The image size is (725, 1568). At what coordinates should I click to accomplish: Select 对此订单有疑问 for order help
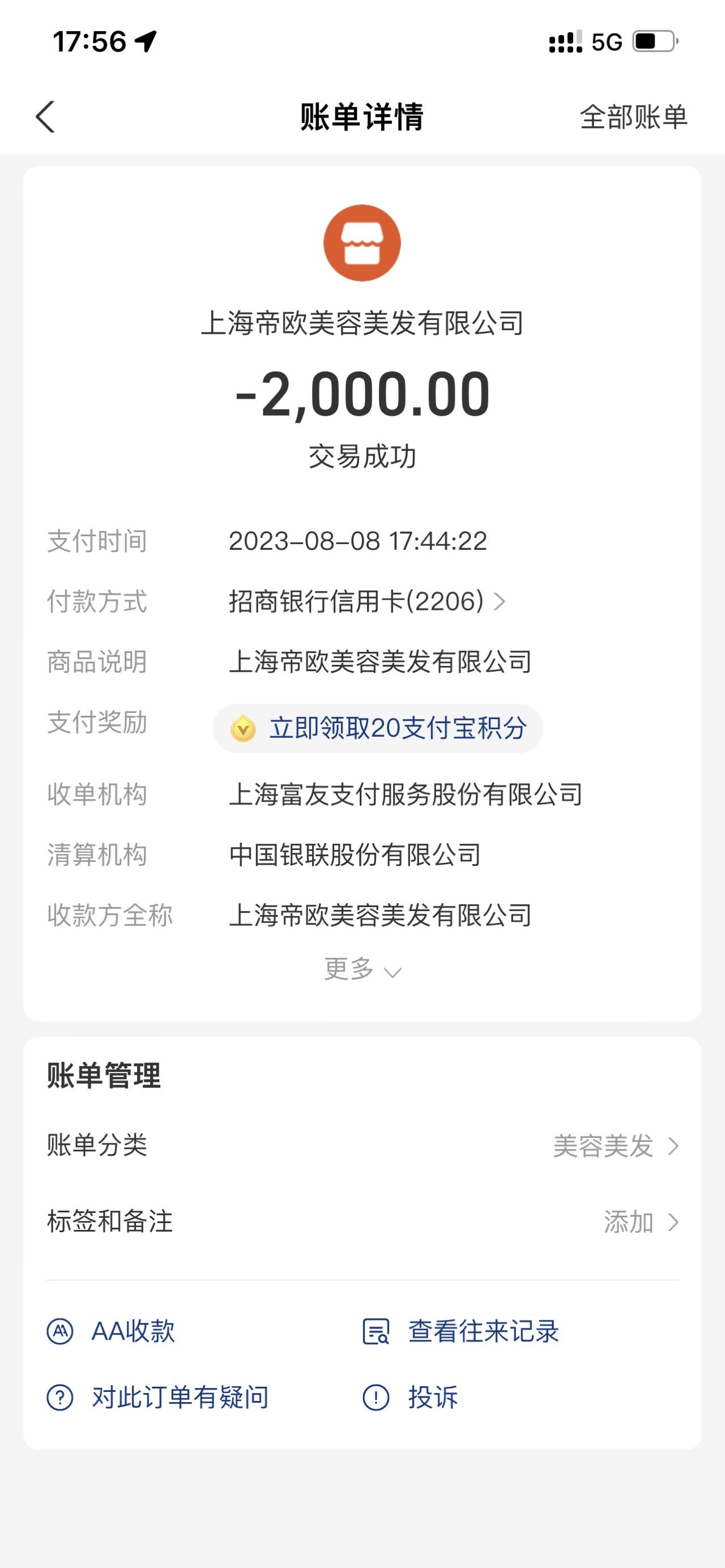[x=157, y=1397]
